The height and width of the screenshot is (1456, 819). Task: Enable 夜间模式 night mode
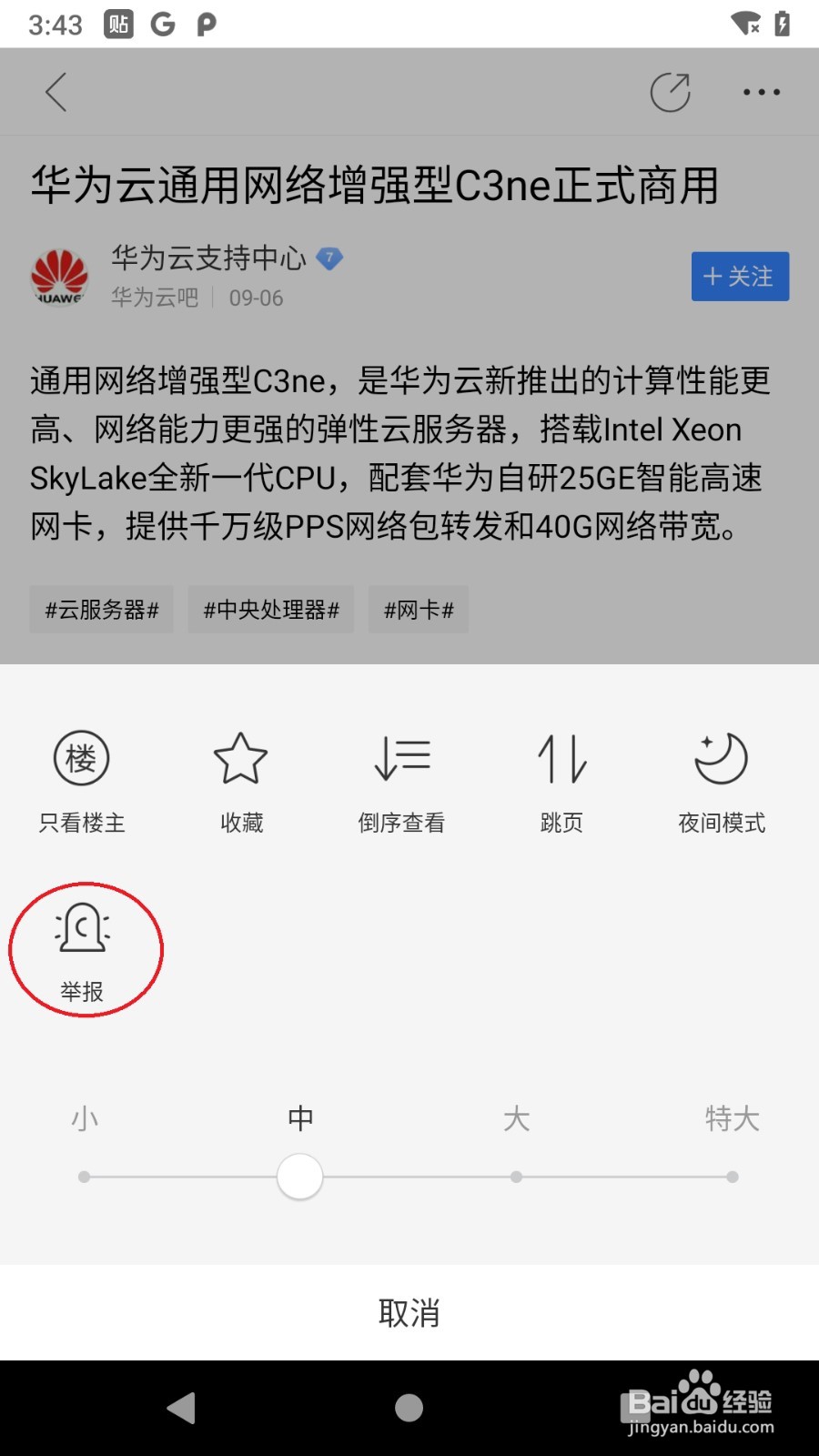[721, 778]
